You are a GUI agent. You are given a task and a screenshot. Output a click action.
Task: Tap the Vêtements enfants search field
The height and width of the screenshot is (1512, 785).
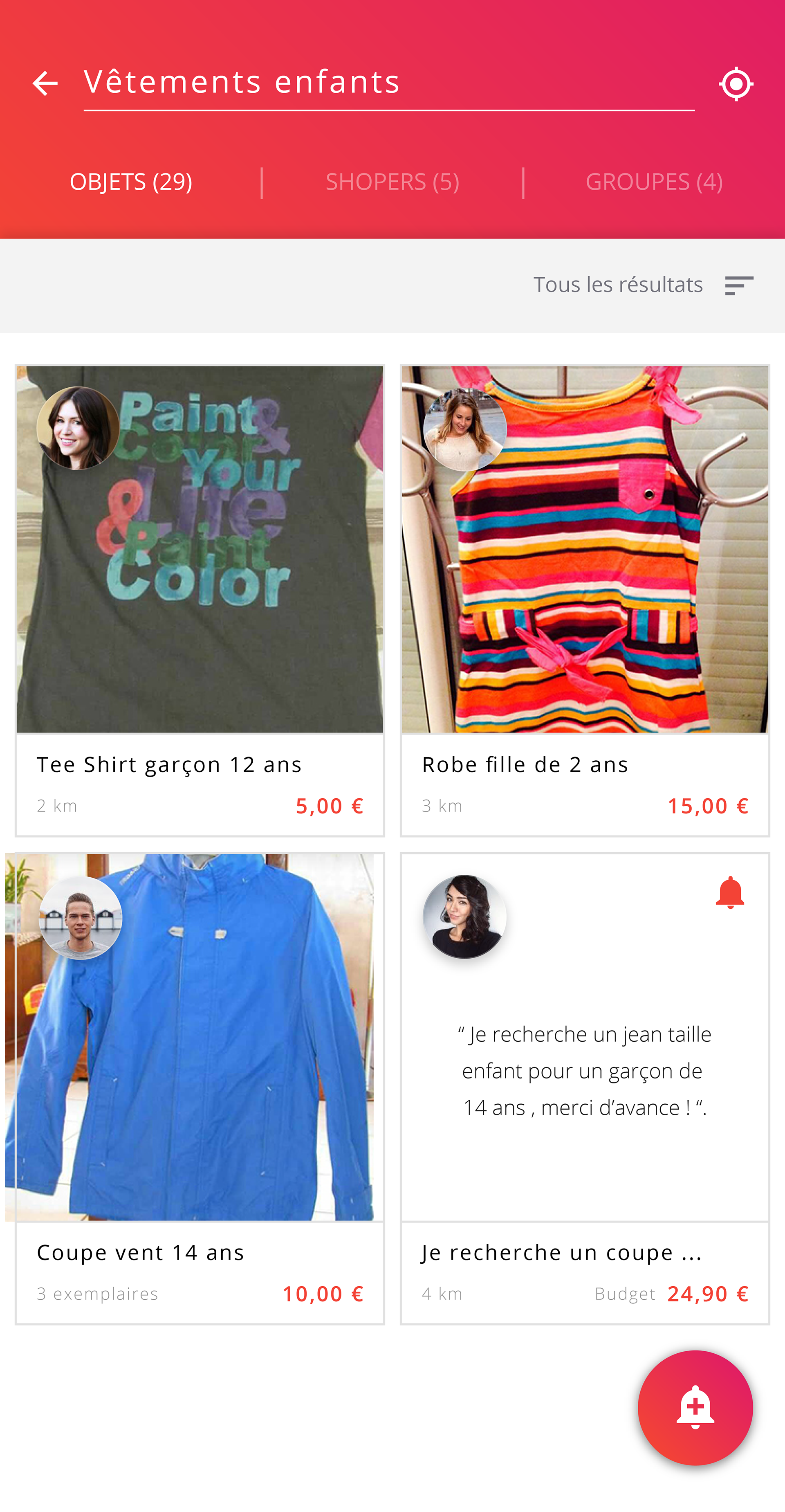(x=389, y=83)
